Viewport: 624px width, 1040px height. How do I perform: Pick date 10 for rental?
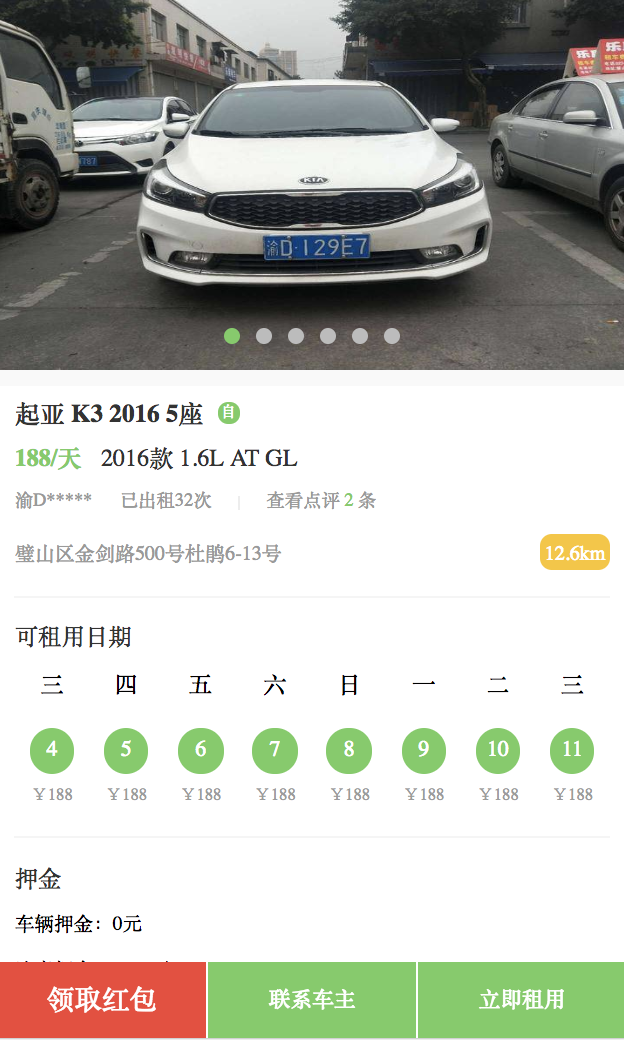pyautogui.click(x=498, y=750)
